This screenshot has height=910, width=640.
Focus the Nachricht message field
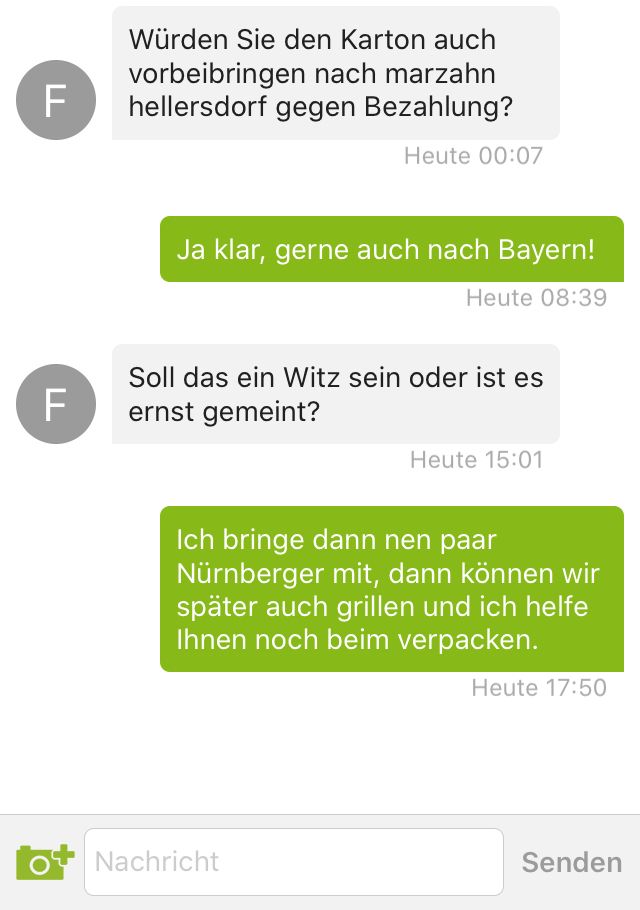coord(293,861)
